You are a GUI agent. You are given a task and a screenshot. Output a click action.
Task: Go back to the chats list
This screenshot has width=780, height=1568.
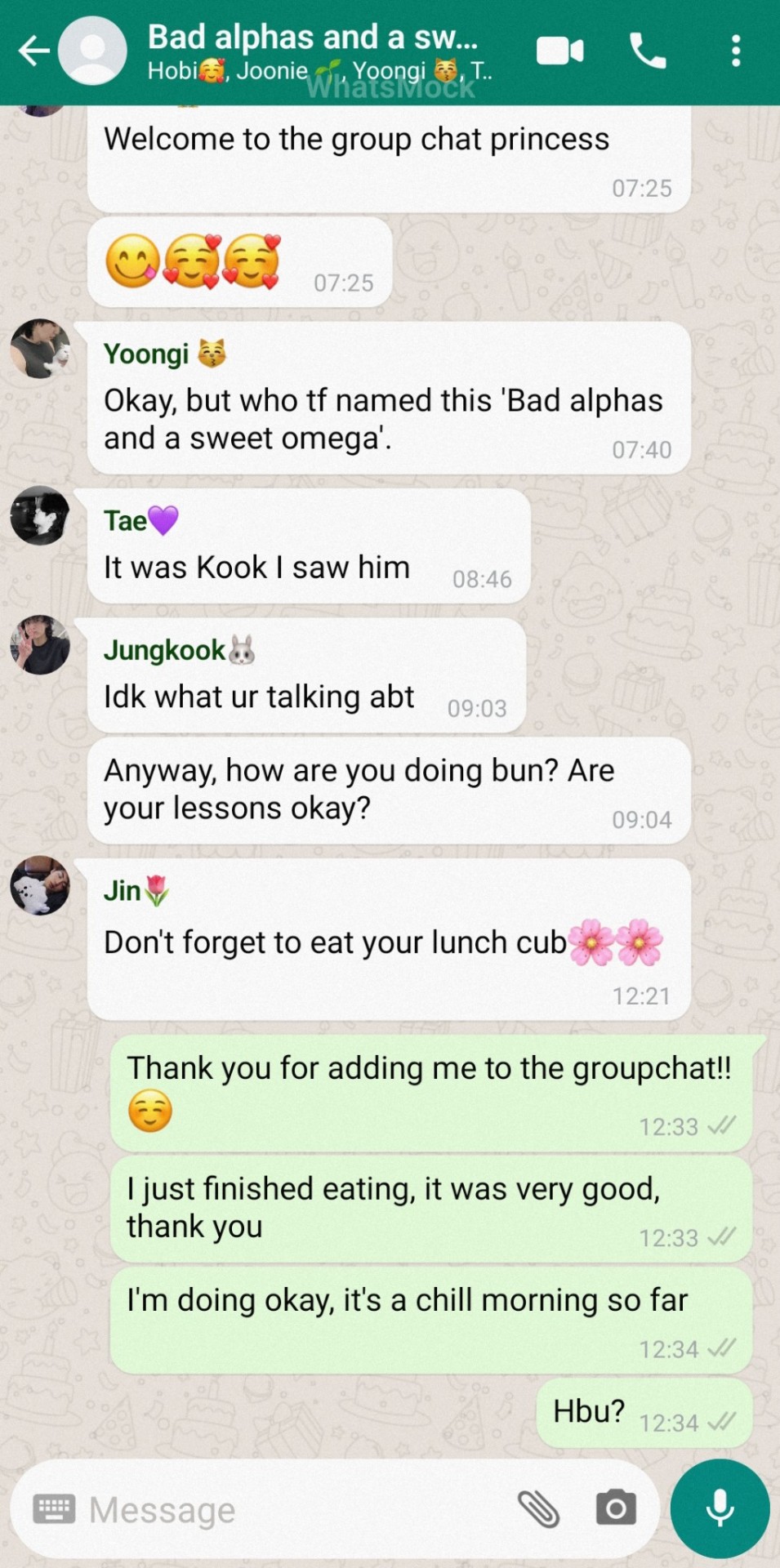33,51
